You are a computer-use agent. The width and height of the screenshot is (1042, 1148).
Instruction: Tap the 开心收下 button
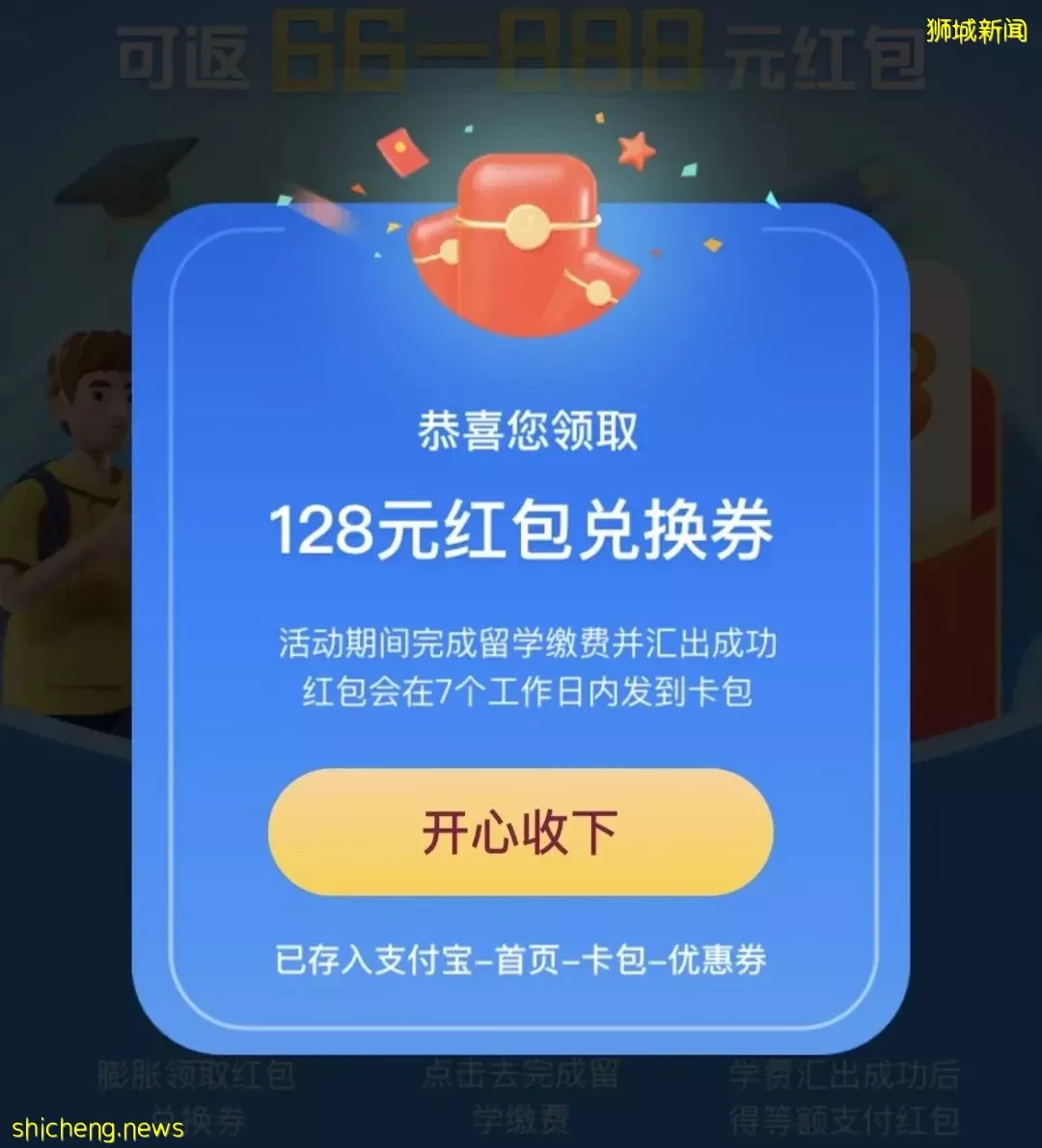(x=520, y=832)
